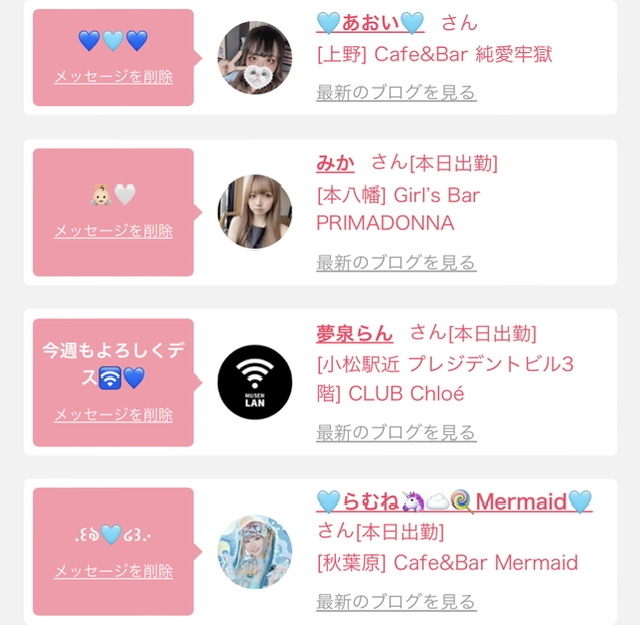Open らむね Mermaid's profile name link

coord(454,501)
